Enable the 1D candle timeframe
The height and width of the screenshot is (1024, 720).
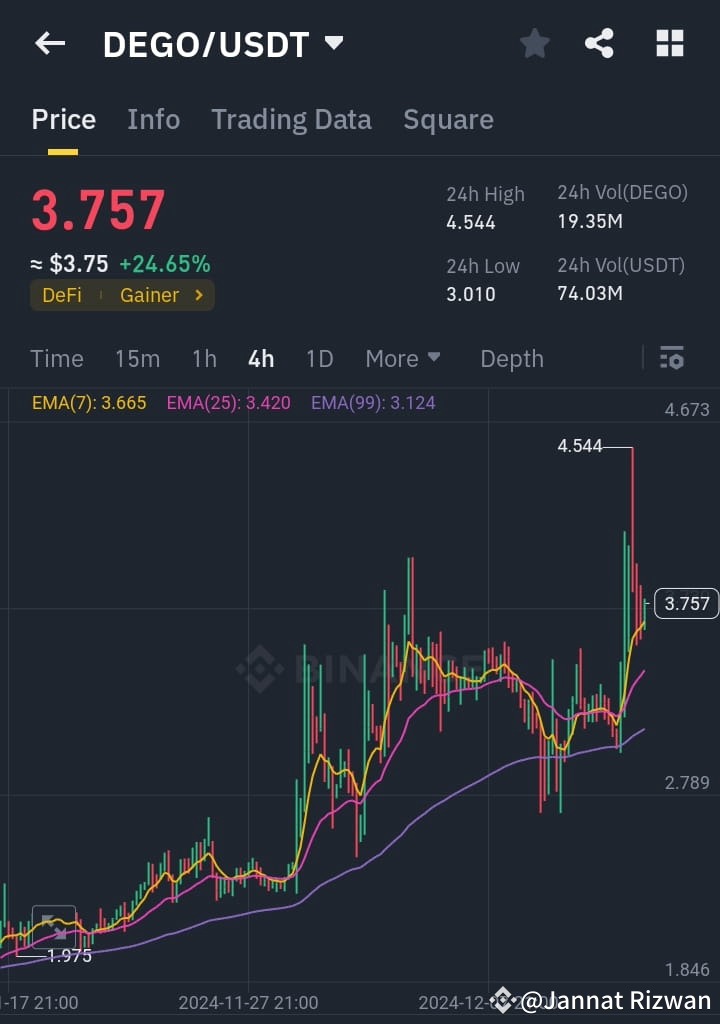click(x=320, y=358)
